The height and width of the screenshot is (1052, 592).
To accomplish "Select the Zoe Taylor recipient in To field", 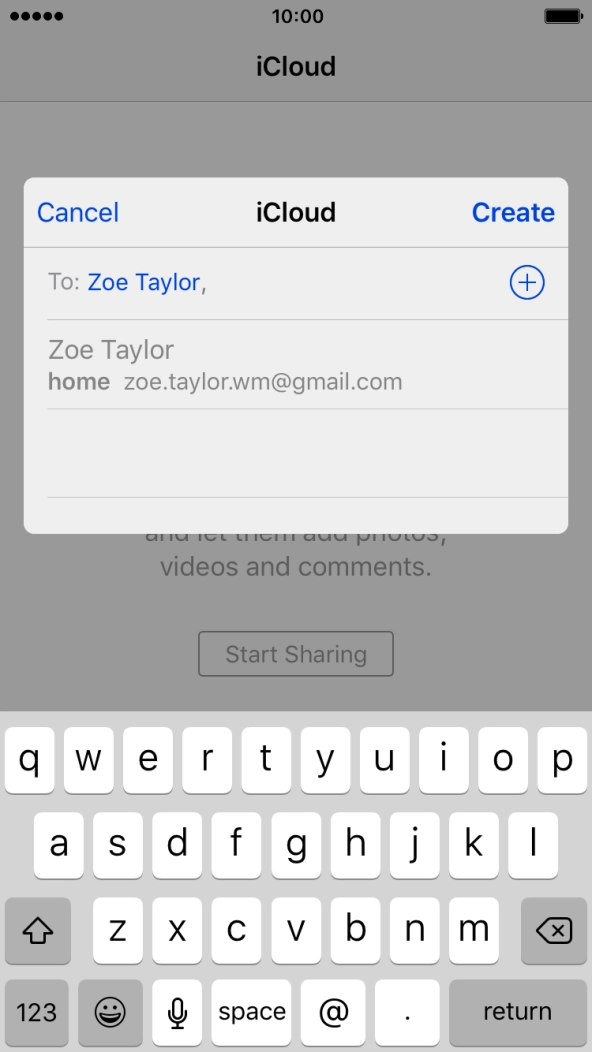I will (144, 282).
